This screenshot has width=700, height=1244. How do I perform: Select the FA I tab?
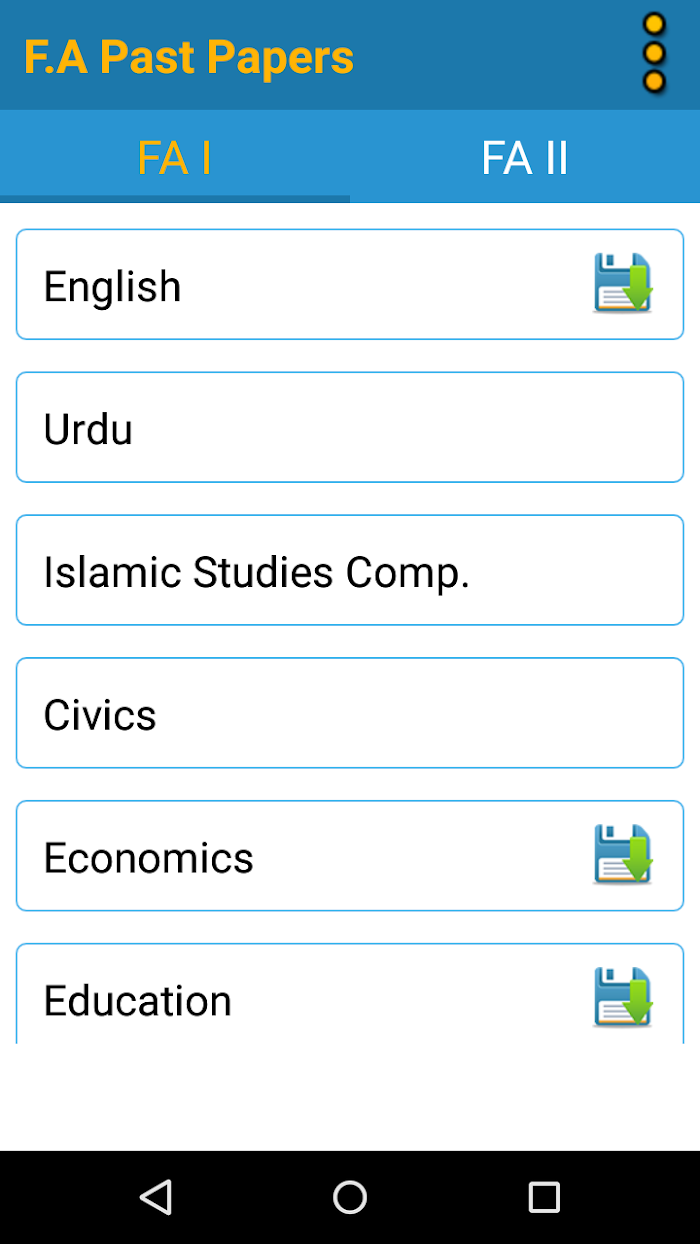[175, 157]
